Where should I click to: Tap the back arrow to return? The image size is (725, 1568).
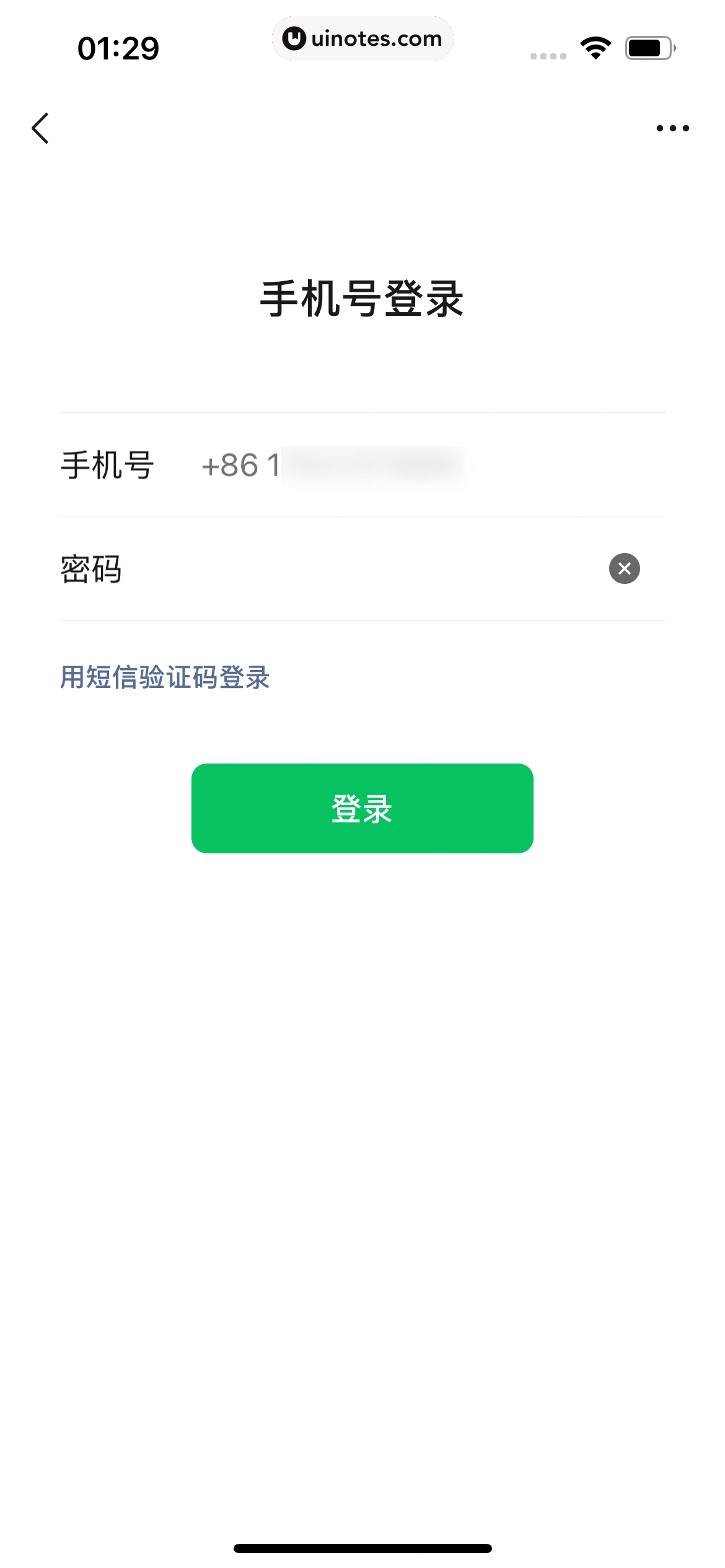click(41, 127)
